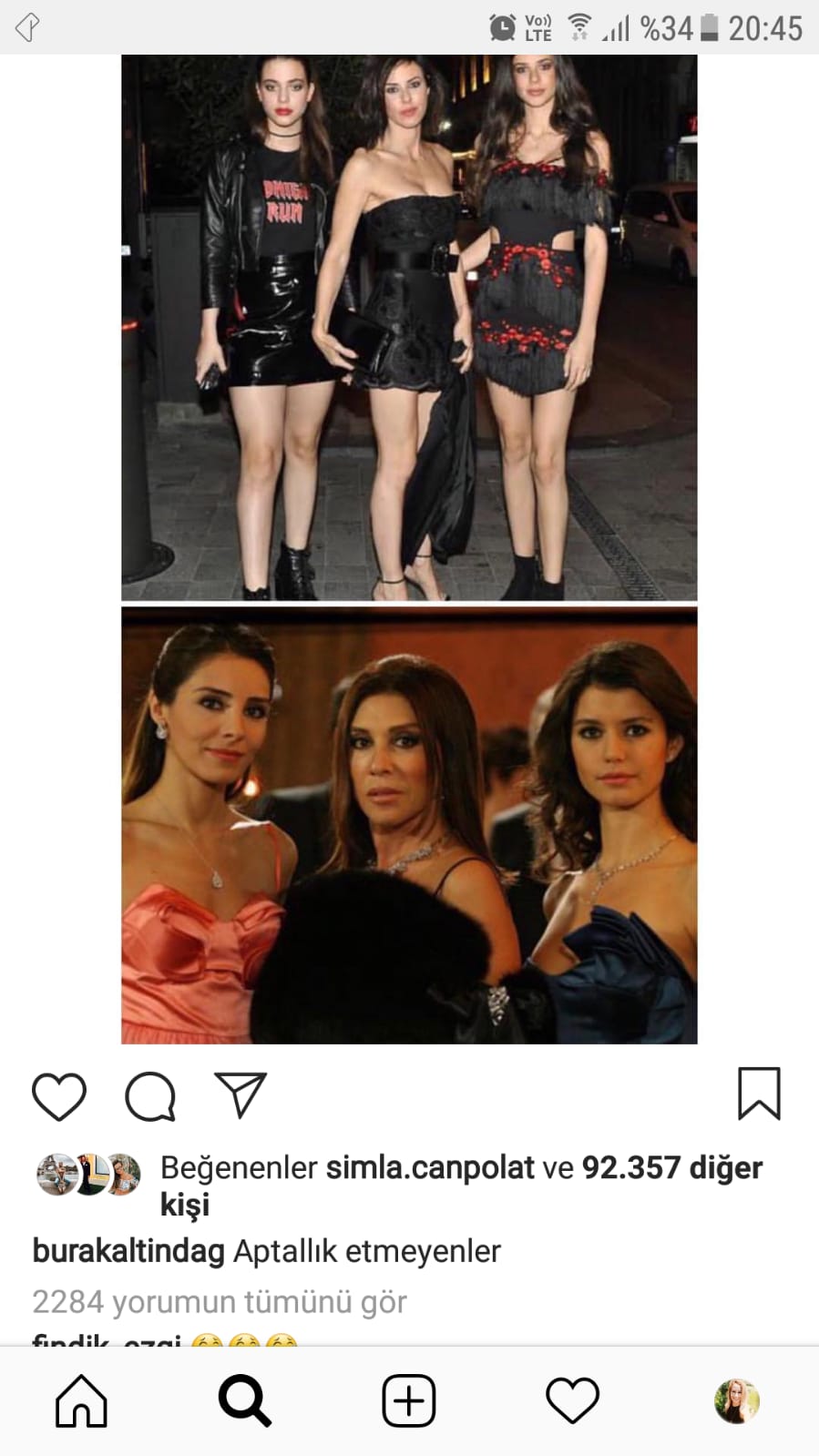Like the burakaltindag post
The width and height of the screenshot is (819, 1456).
59,1095
